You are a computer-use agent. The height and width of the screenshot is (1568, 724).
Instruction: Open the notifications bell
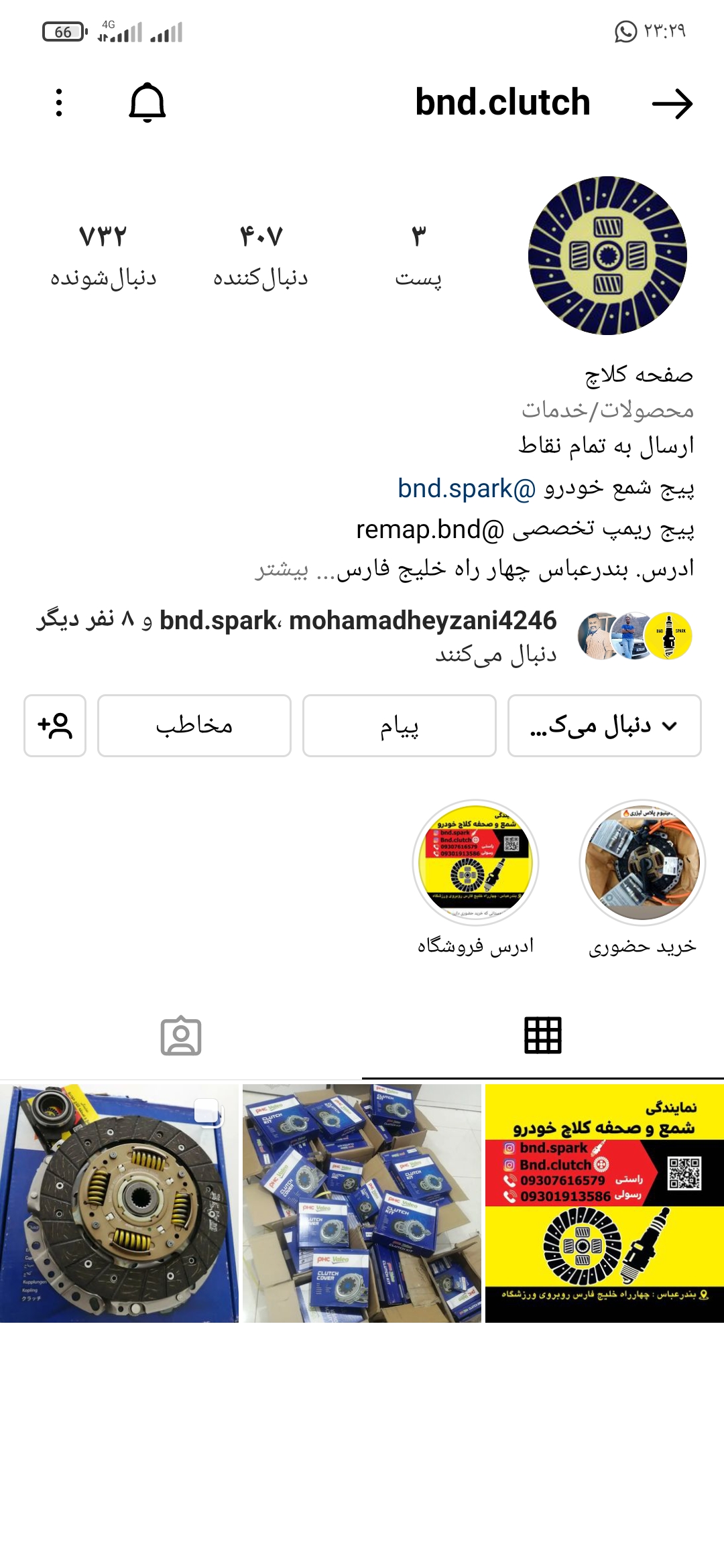[147, 103]
